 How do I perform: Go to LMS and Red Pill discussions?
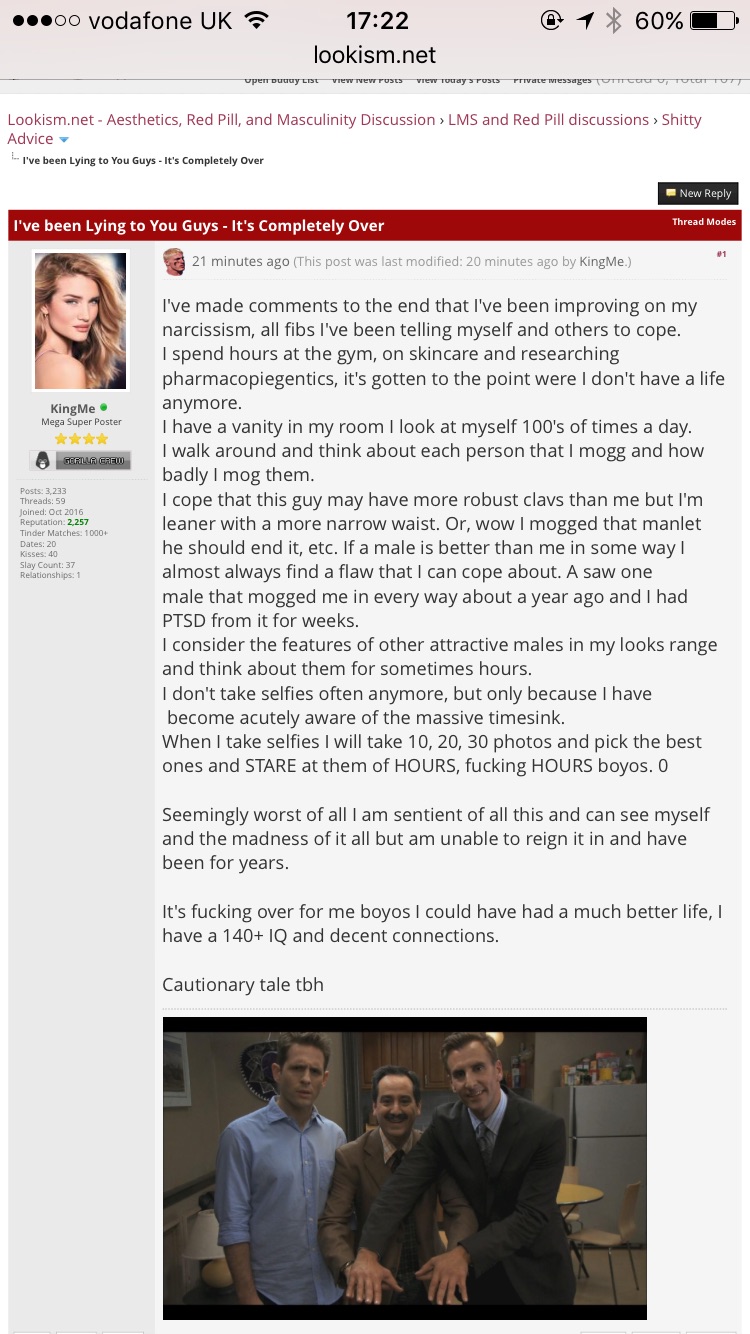click(x=548, y=119)
